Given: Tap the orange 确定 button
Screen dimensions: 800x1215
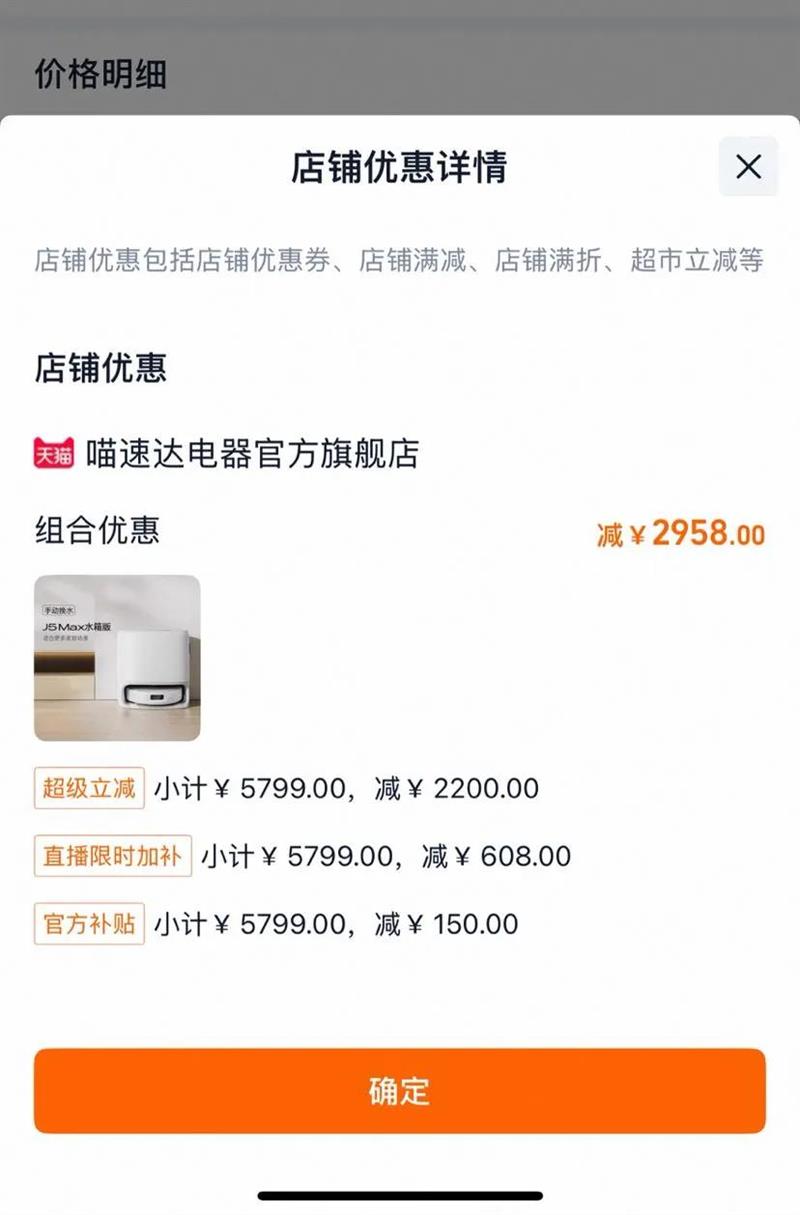Looking at the screenshot, I should 400,1091.
